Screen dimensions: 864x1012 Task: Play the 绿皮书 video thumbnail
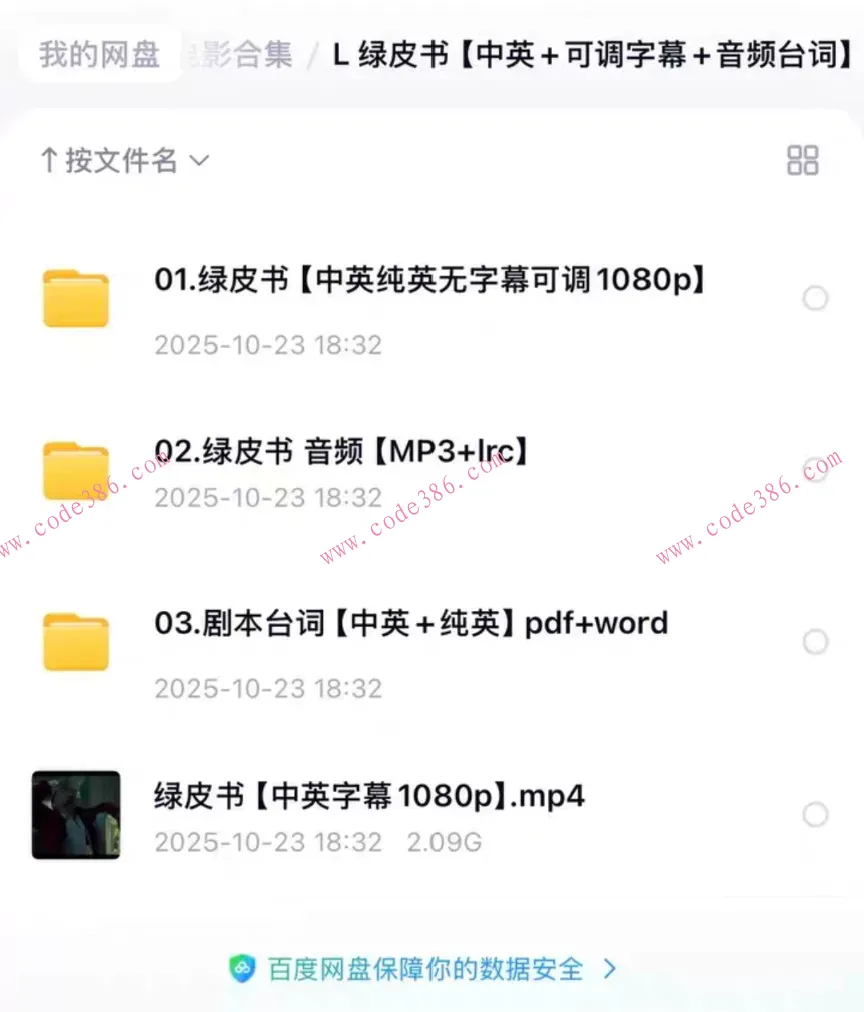pyautogui.click(x=75, y=814)
